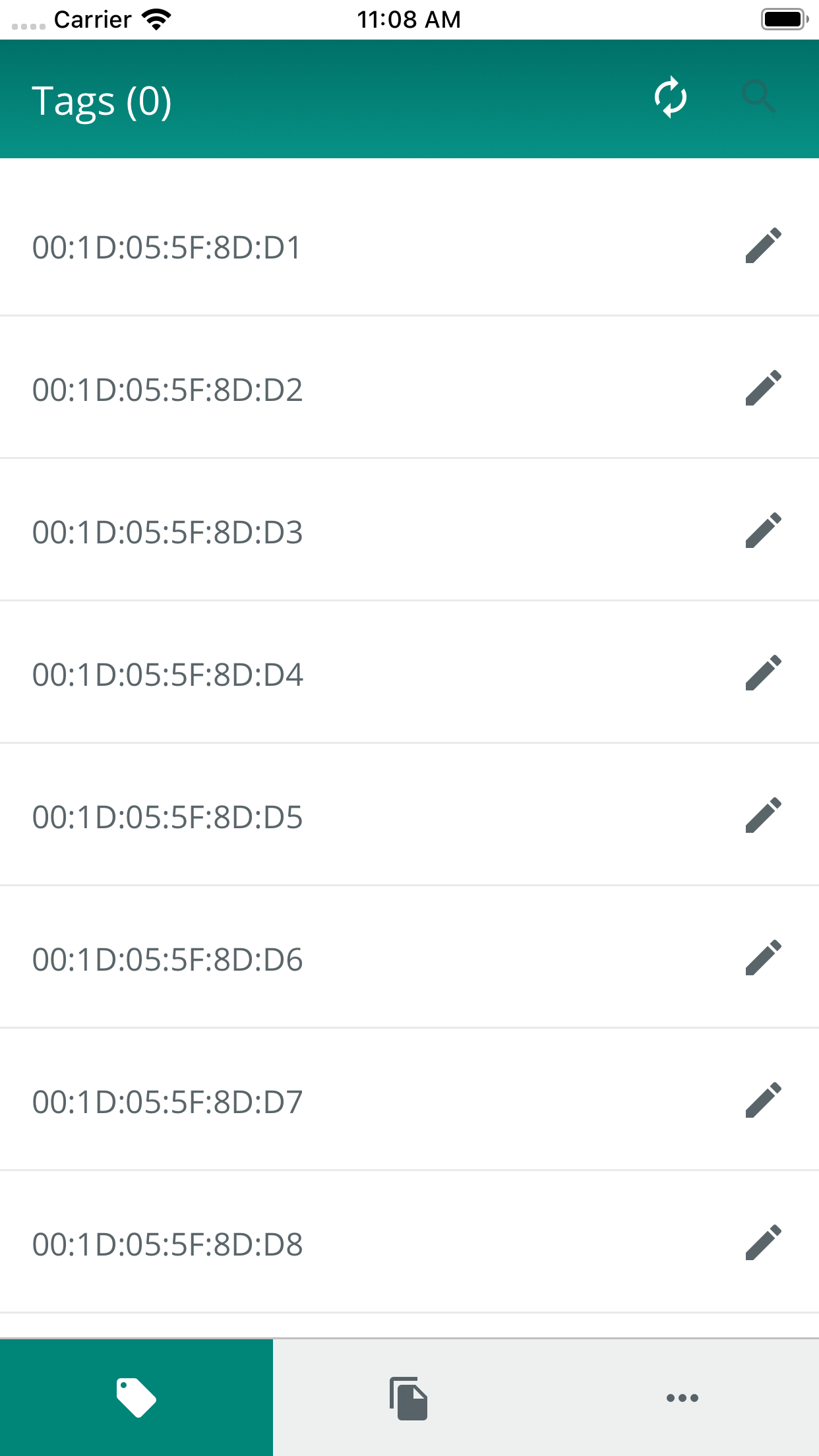Viewport: 819px width, 1456px height.
Task: Open details for tag 00:1D:05:5F:8D:D5
Action: click(x=264, y=818)
